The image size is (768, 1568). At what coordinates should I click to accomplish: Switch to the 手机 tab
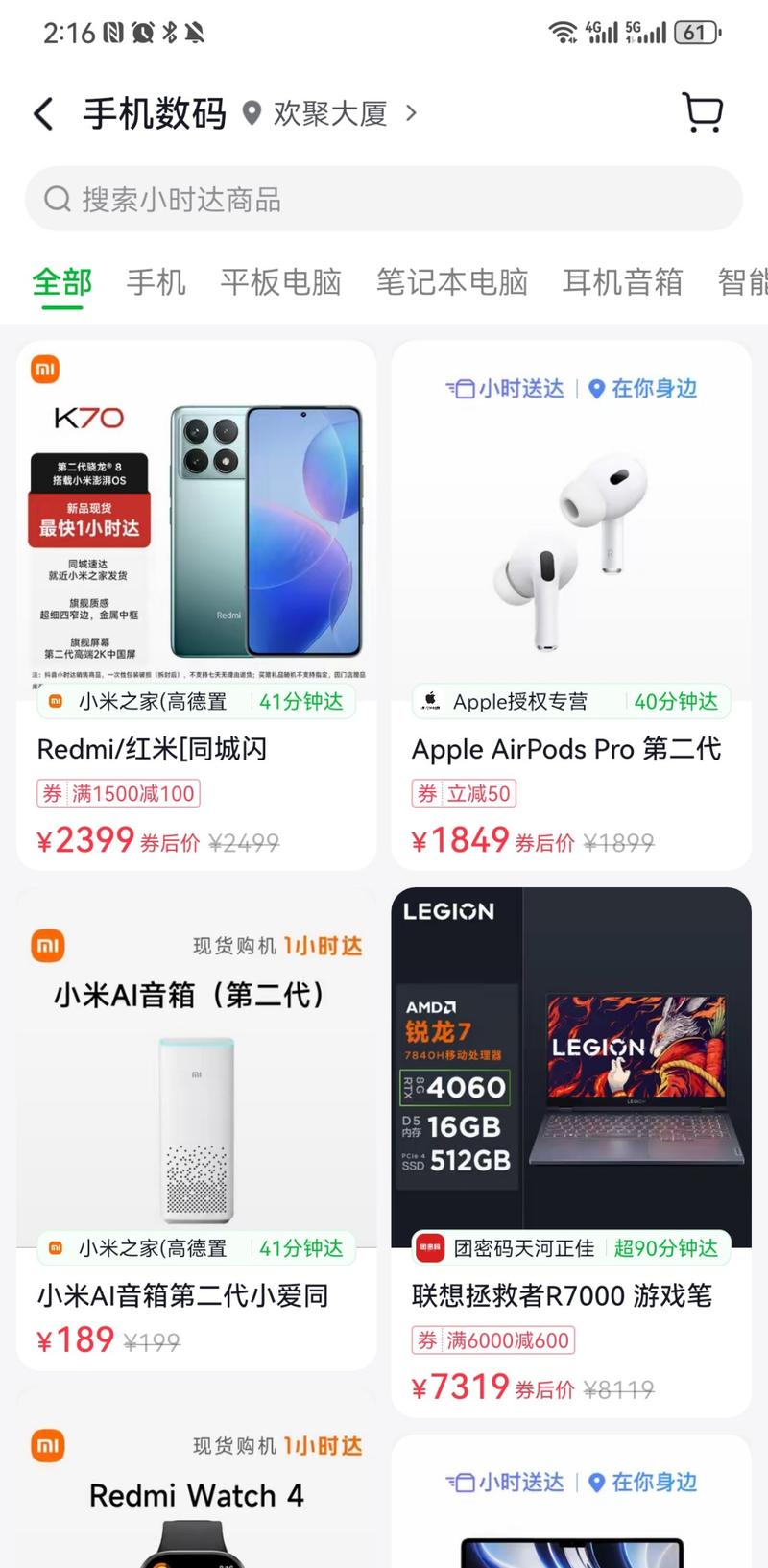[x=156, y=282]
